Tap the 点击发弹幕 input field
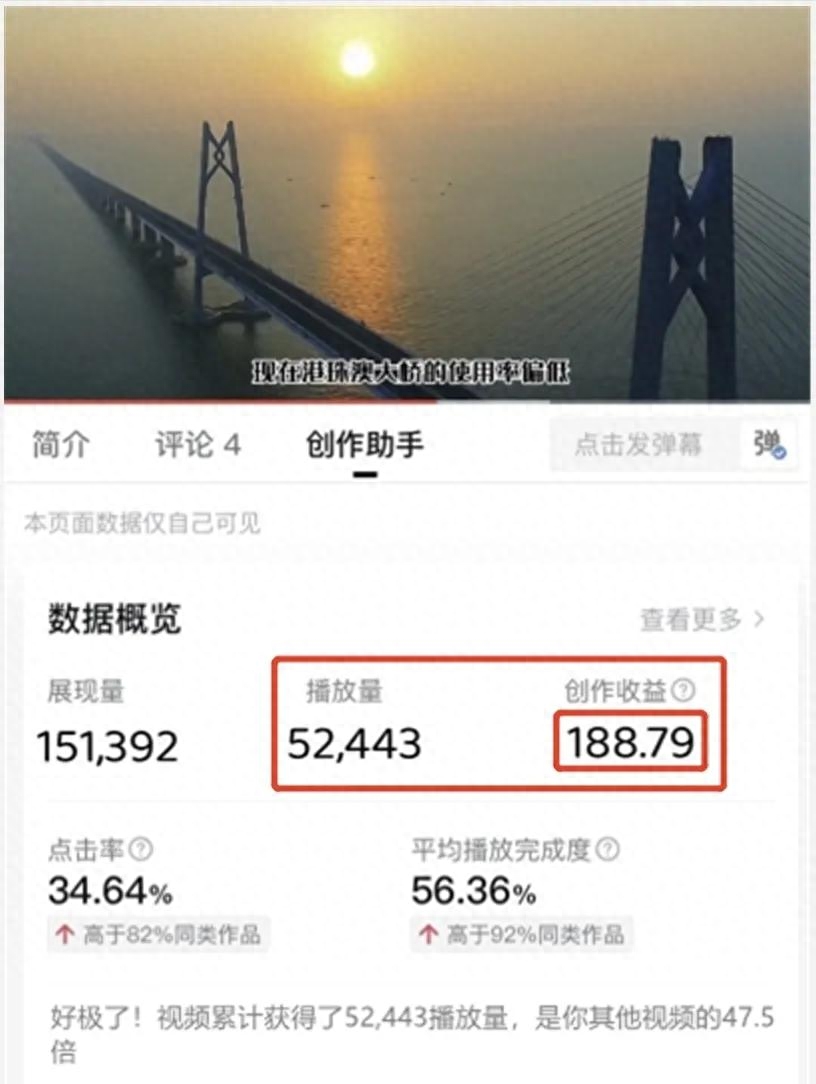Viewport: 816px width, 1084px height. pos(639,445)
